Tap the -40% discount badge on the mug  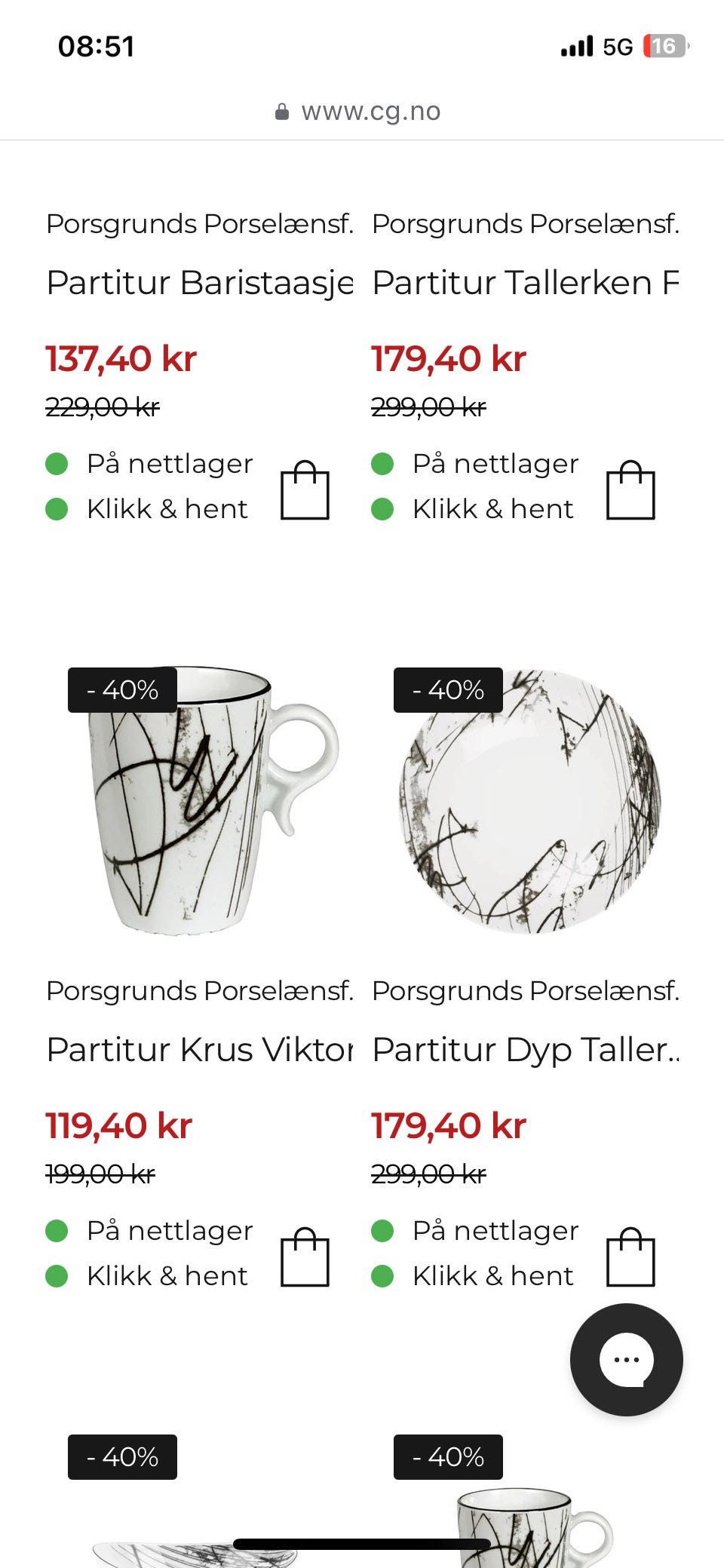[121, 689]
